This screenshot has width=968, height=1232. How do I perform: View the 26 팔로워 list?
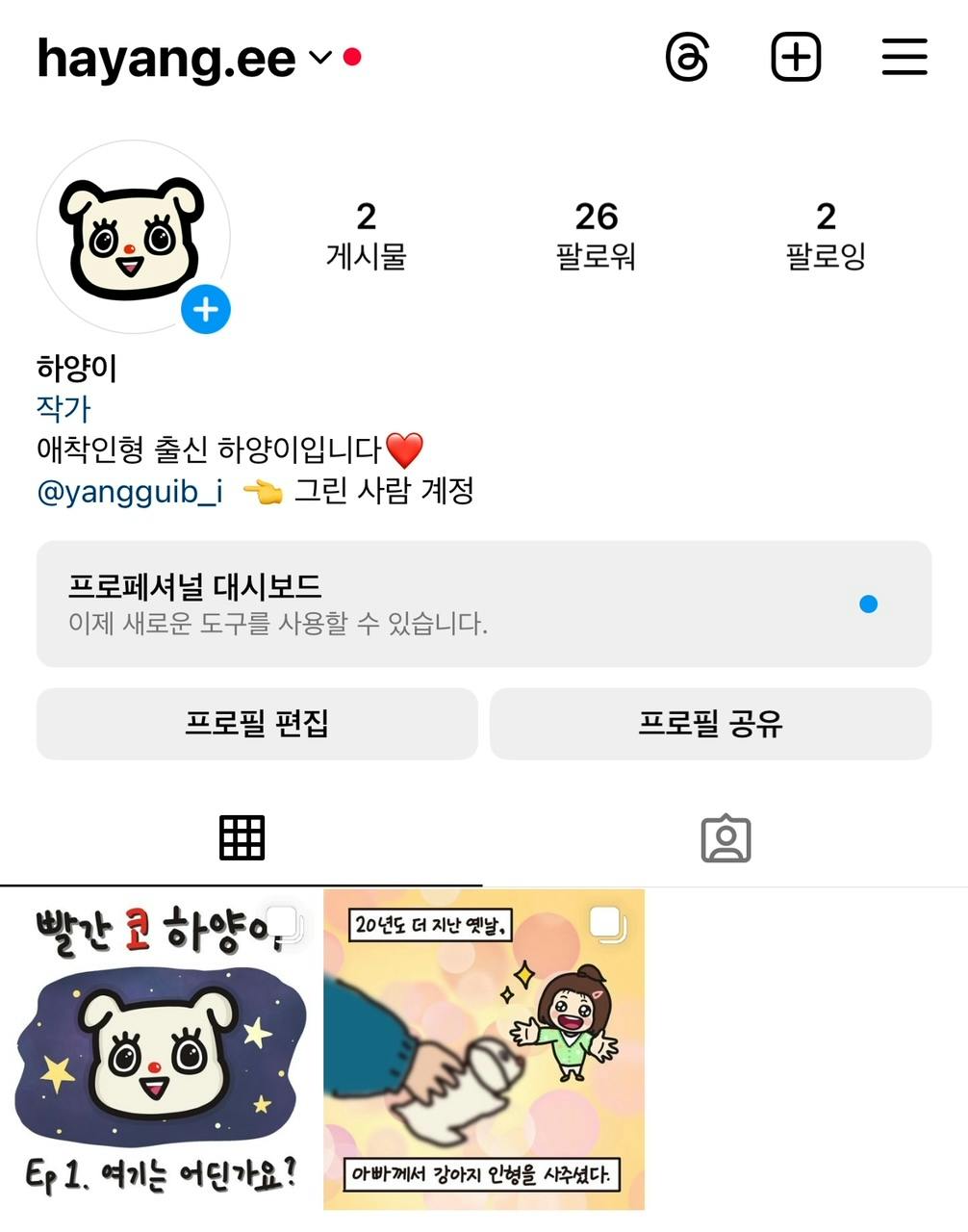(596, 236)
